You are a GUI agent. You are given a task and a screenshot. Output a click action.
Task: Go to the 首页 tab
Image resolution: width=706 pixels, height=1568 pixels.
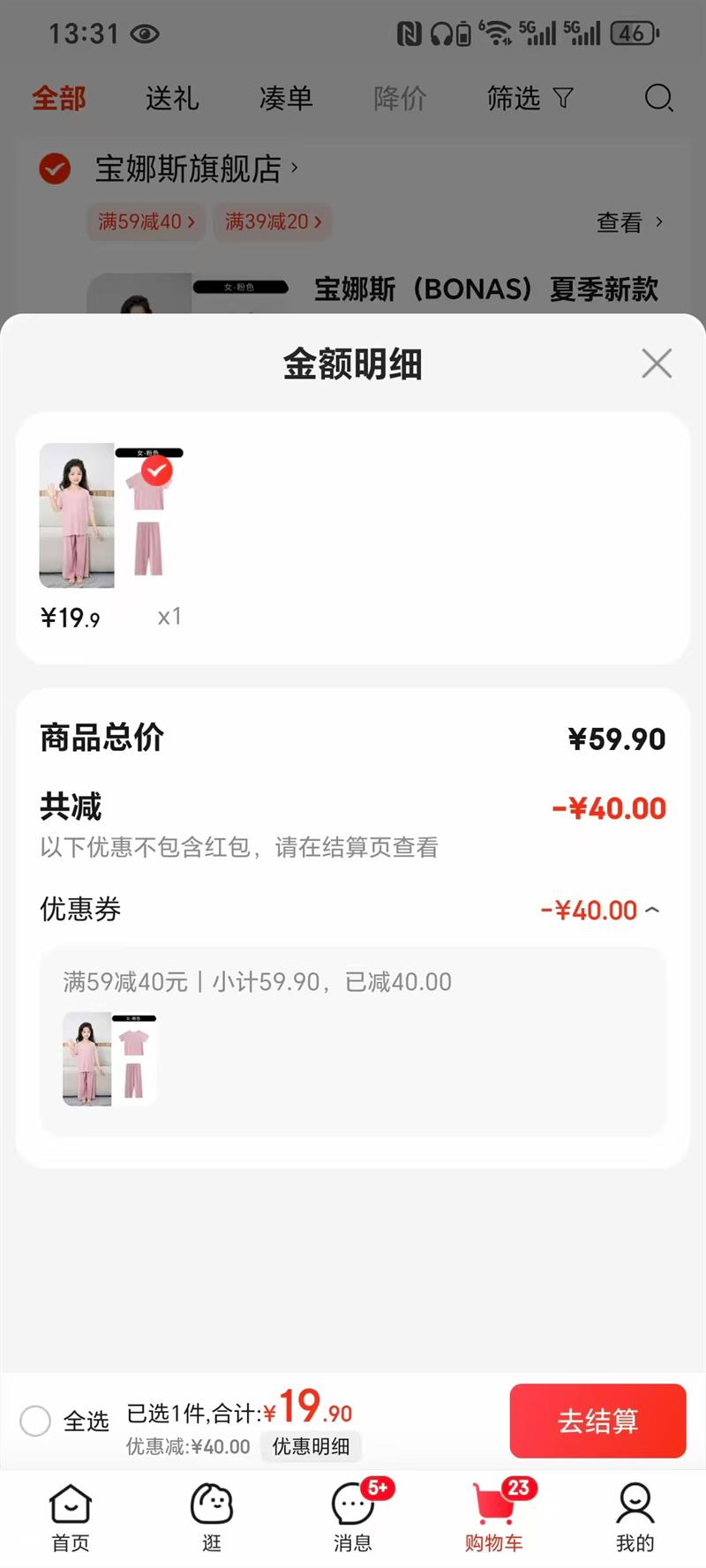[71, 1517]
